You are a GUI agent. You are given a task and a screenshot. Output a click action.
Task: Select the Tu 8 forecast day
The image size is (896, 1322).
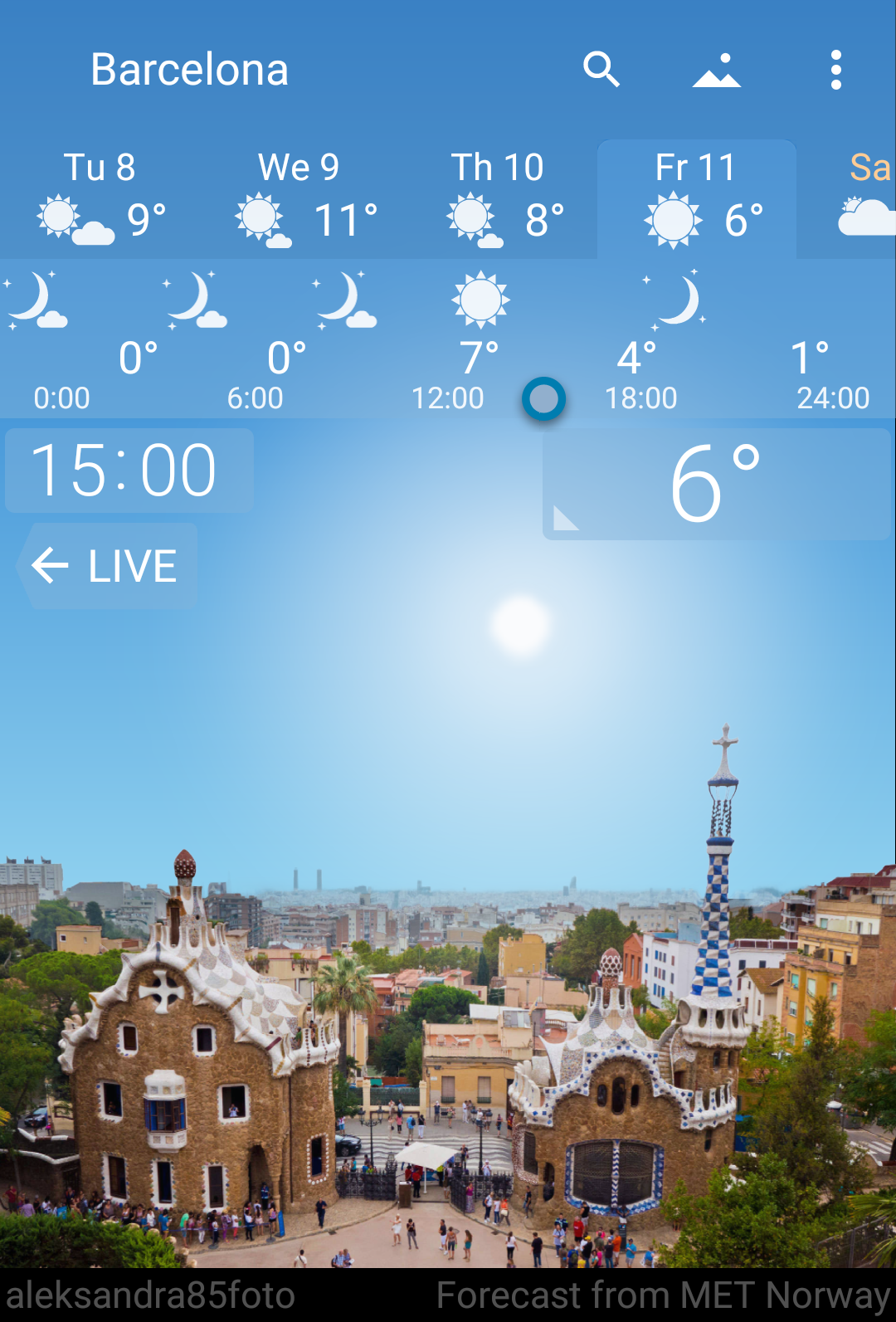pyautogui.click(x=100, y=199)
